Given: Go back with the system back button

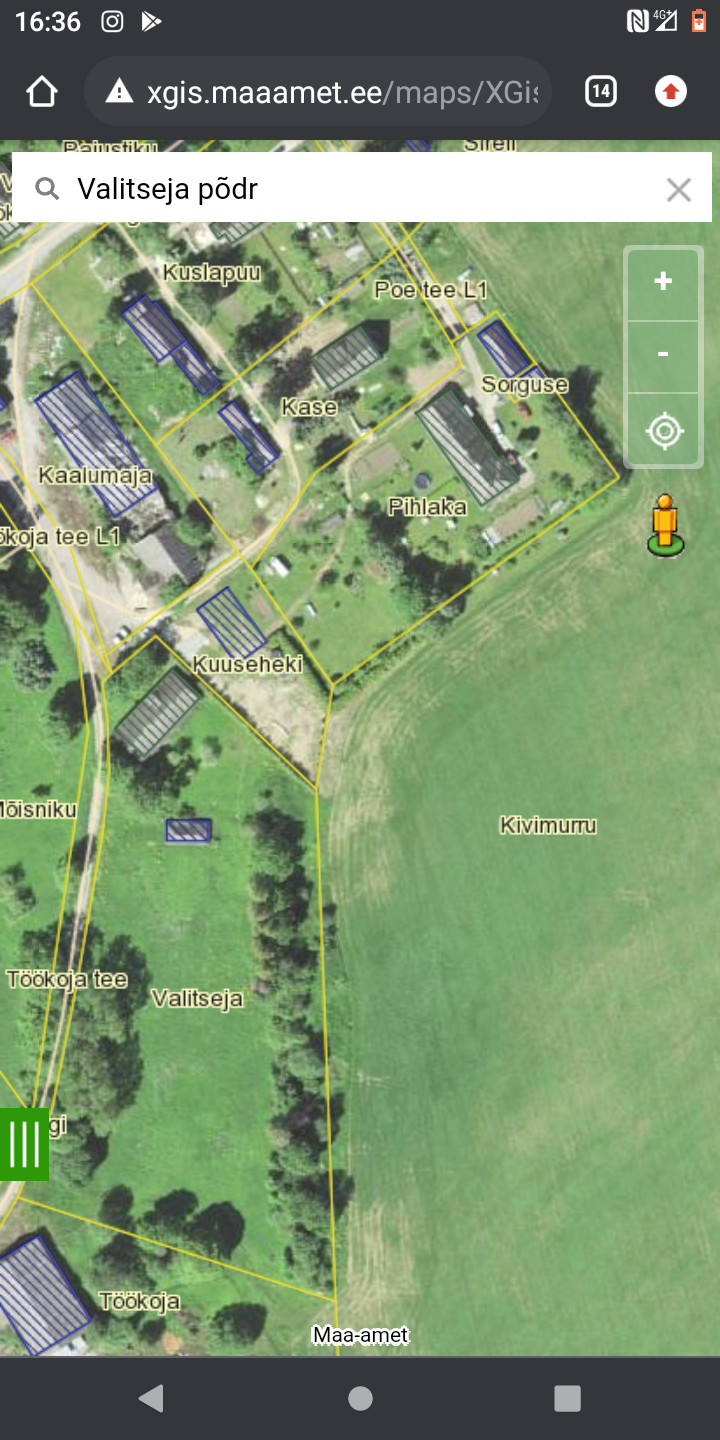Looking at the screenshot, I should click(152, 1398).
